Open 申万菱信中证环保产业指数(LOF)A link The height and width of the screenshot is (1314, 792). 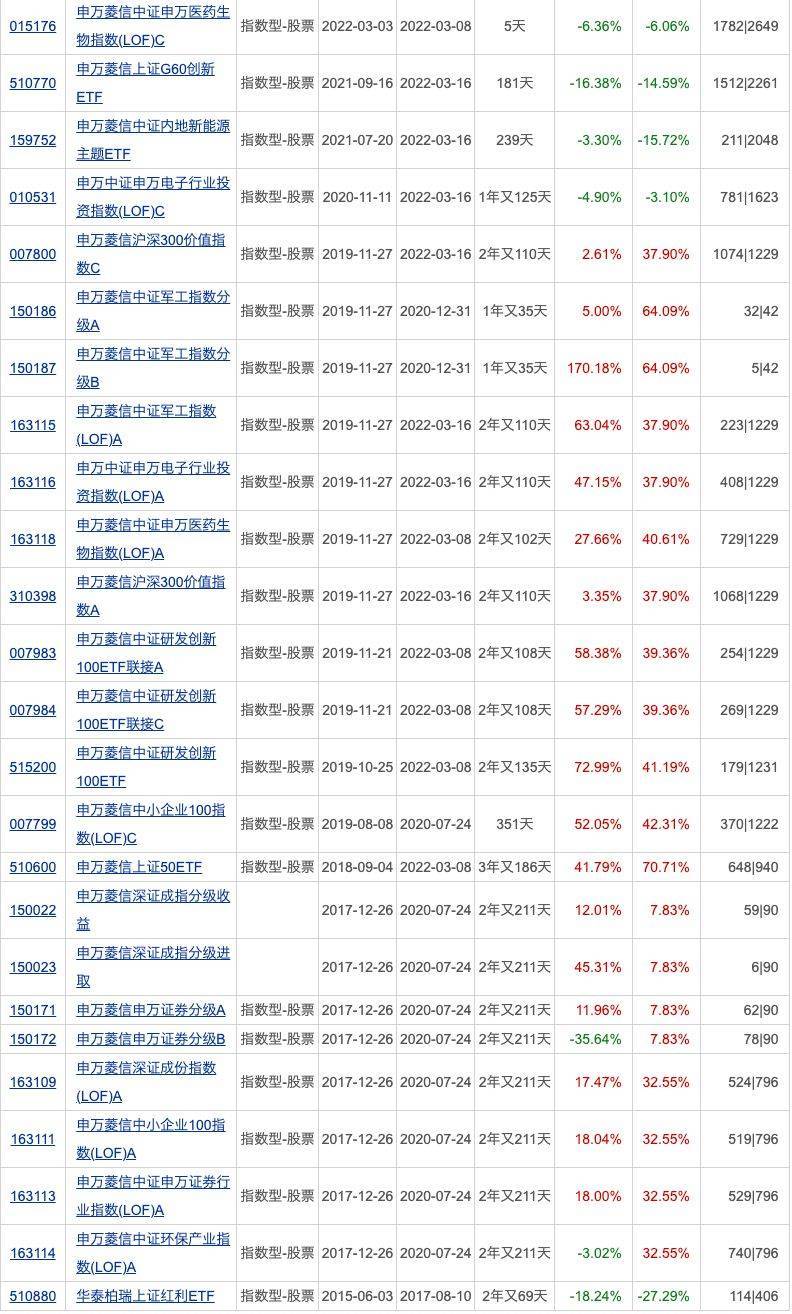(153, 1253)
